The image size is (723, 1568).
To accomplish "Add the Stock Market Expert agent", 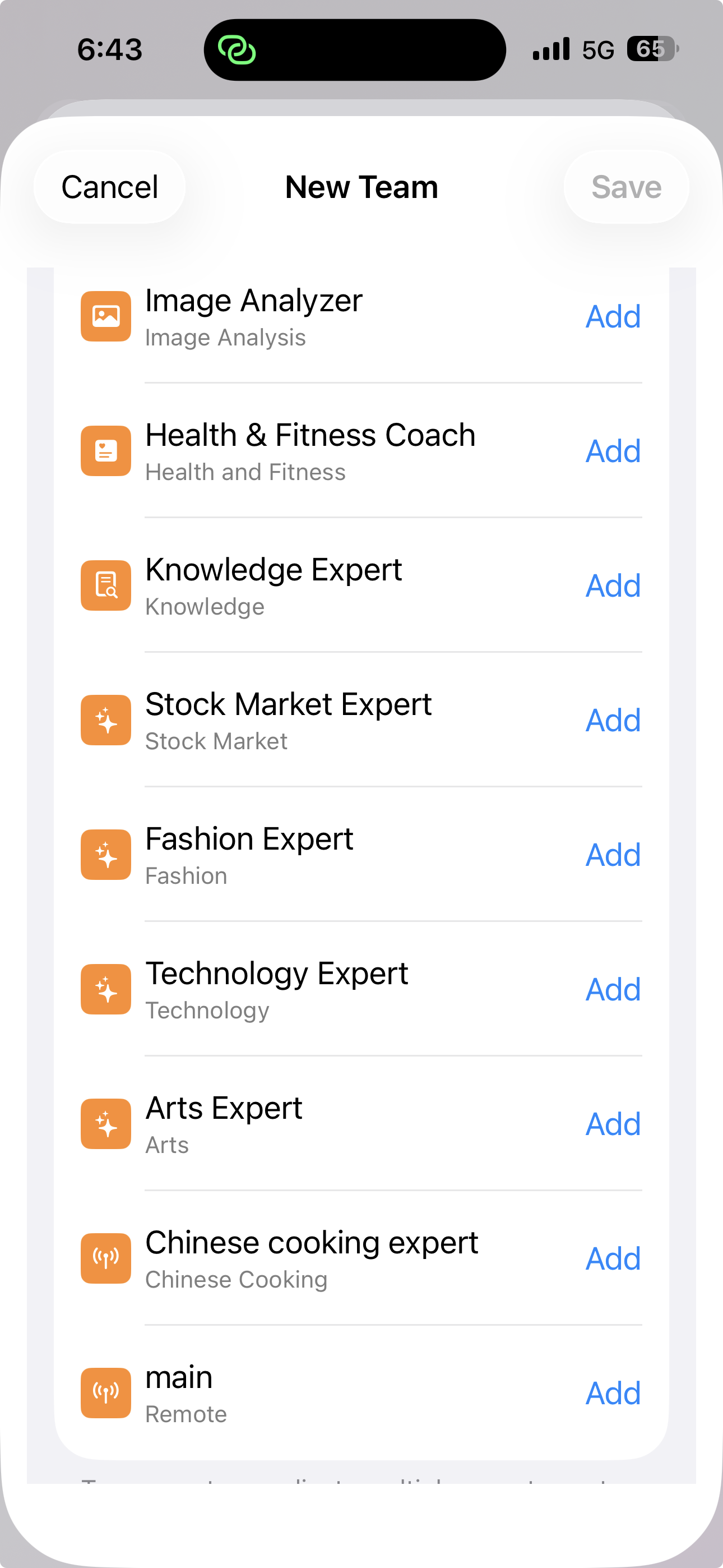I will coord(613,720).
